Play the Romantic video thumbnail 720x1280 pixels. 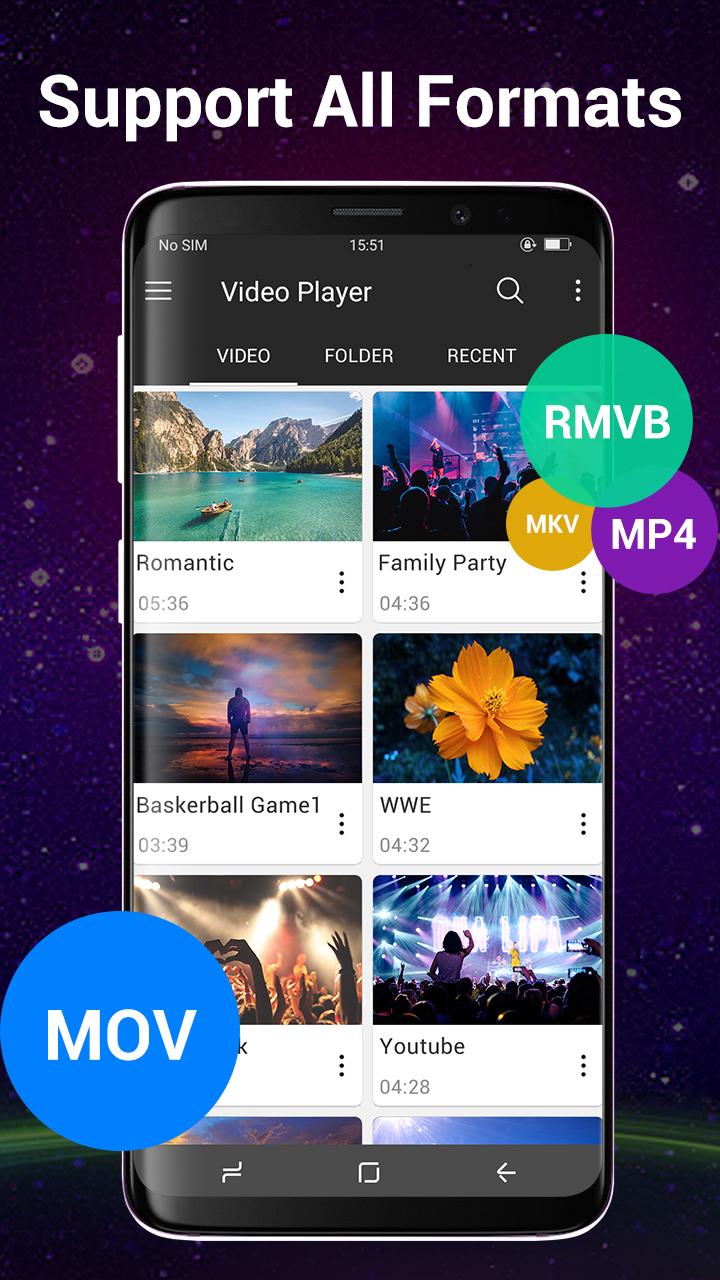[245, 465]
